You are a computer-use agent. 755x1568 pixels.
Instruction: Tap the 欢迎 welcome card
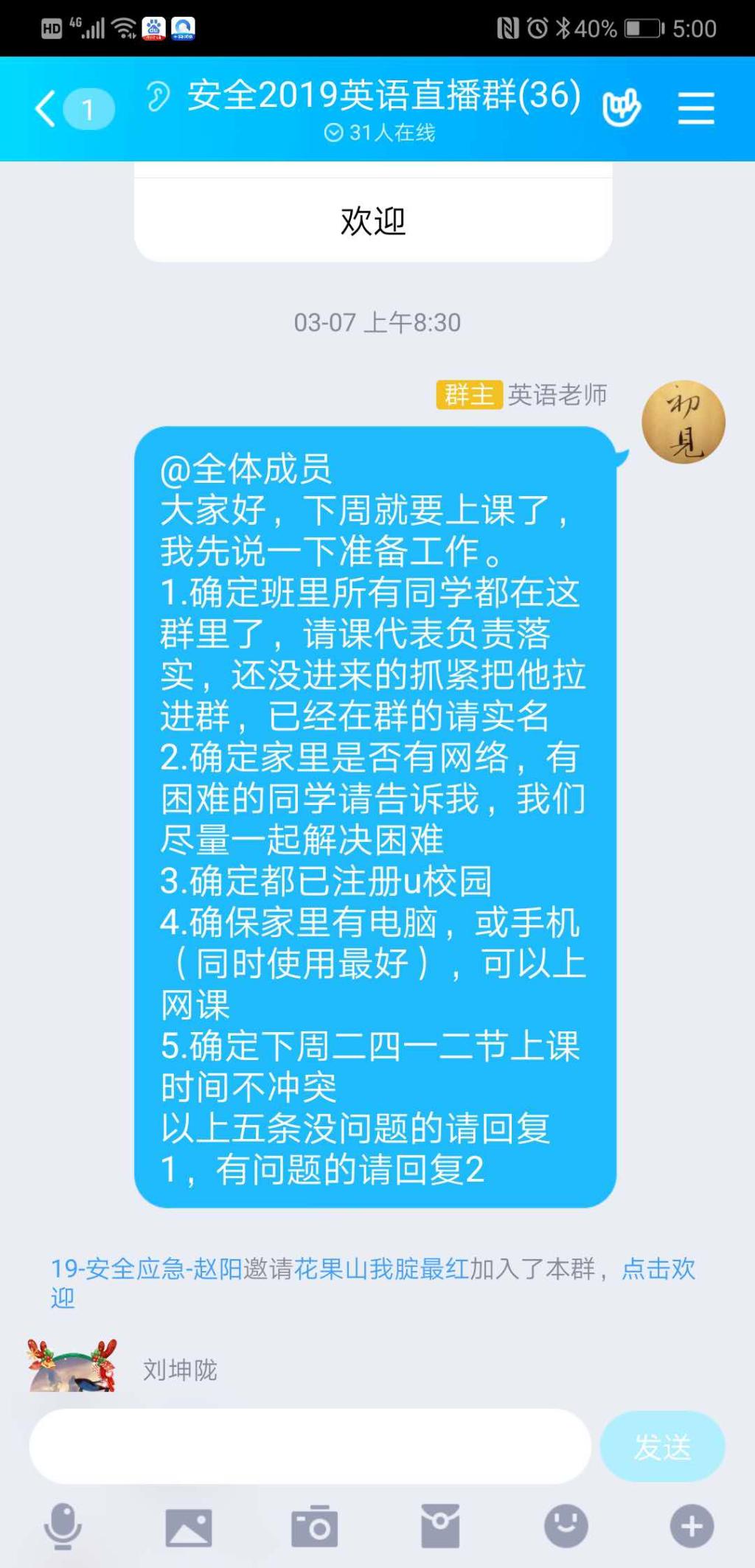(372, 221)
